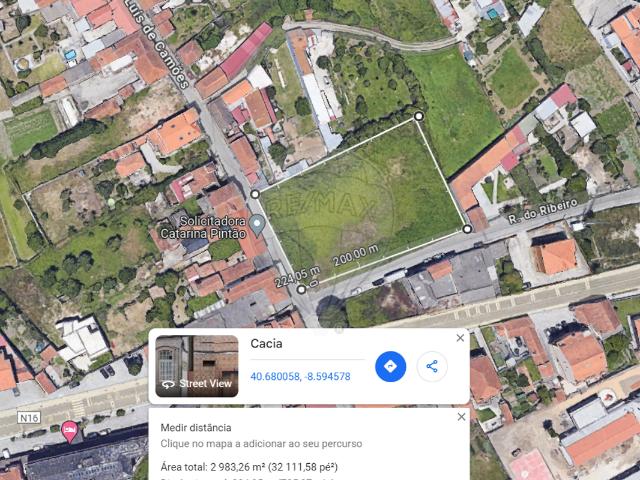The image size is (640, 480).
Task: Close the Medir distância panel
Action: tap(460, 416)
